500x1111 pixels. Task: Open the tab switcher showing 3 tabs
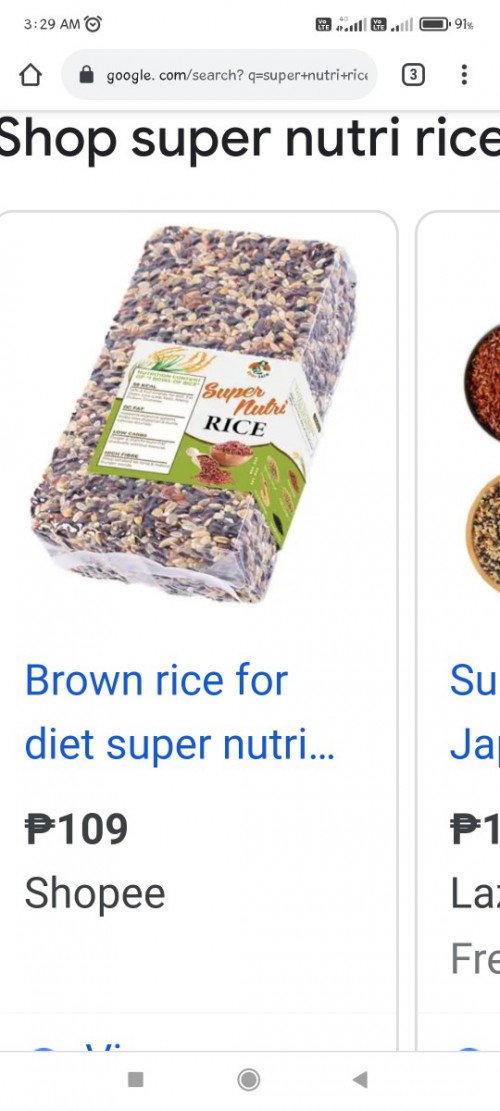(x=414, y=74)
